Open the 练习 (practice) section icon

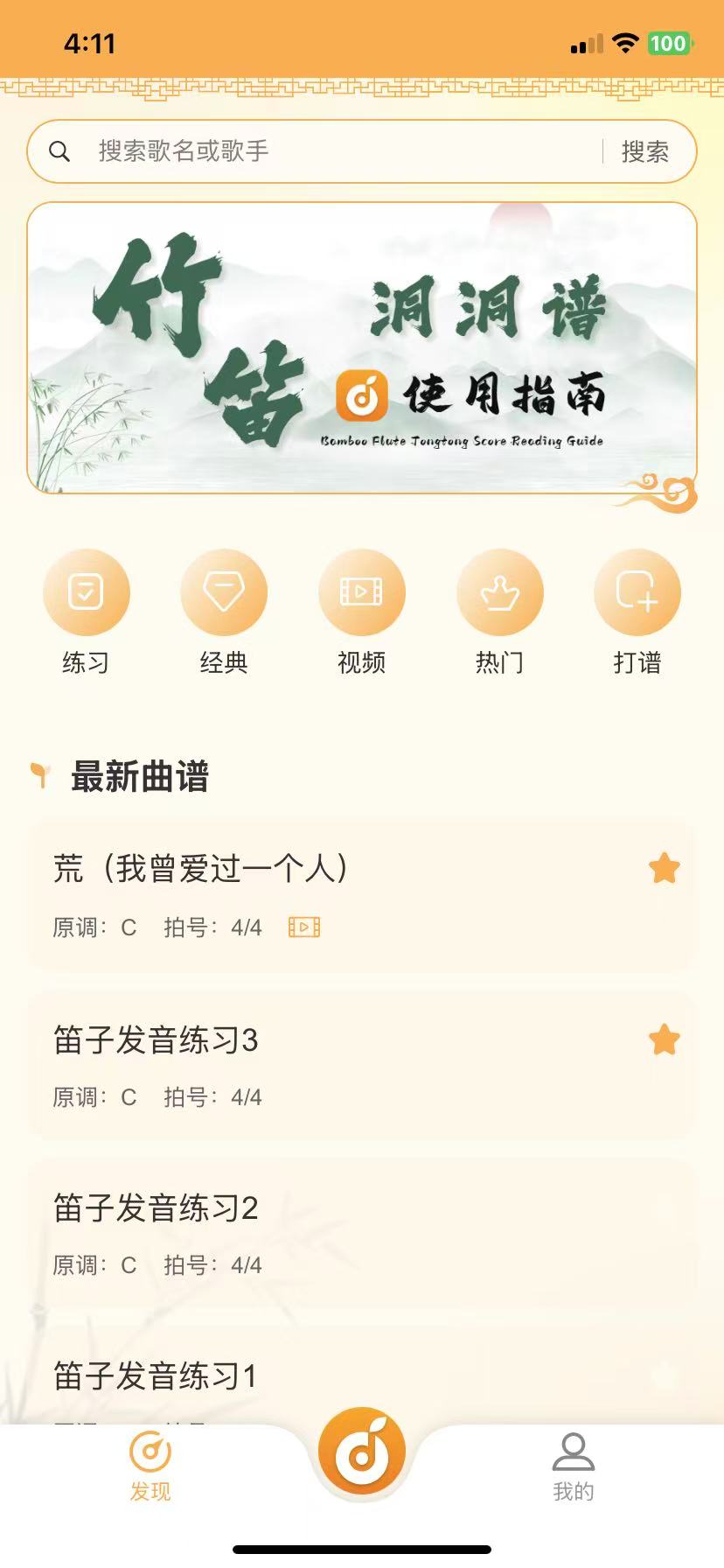tap(86, 591)
